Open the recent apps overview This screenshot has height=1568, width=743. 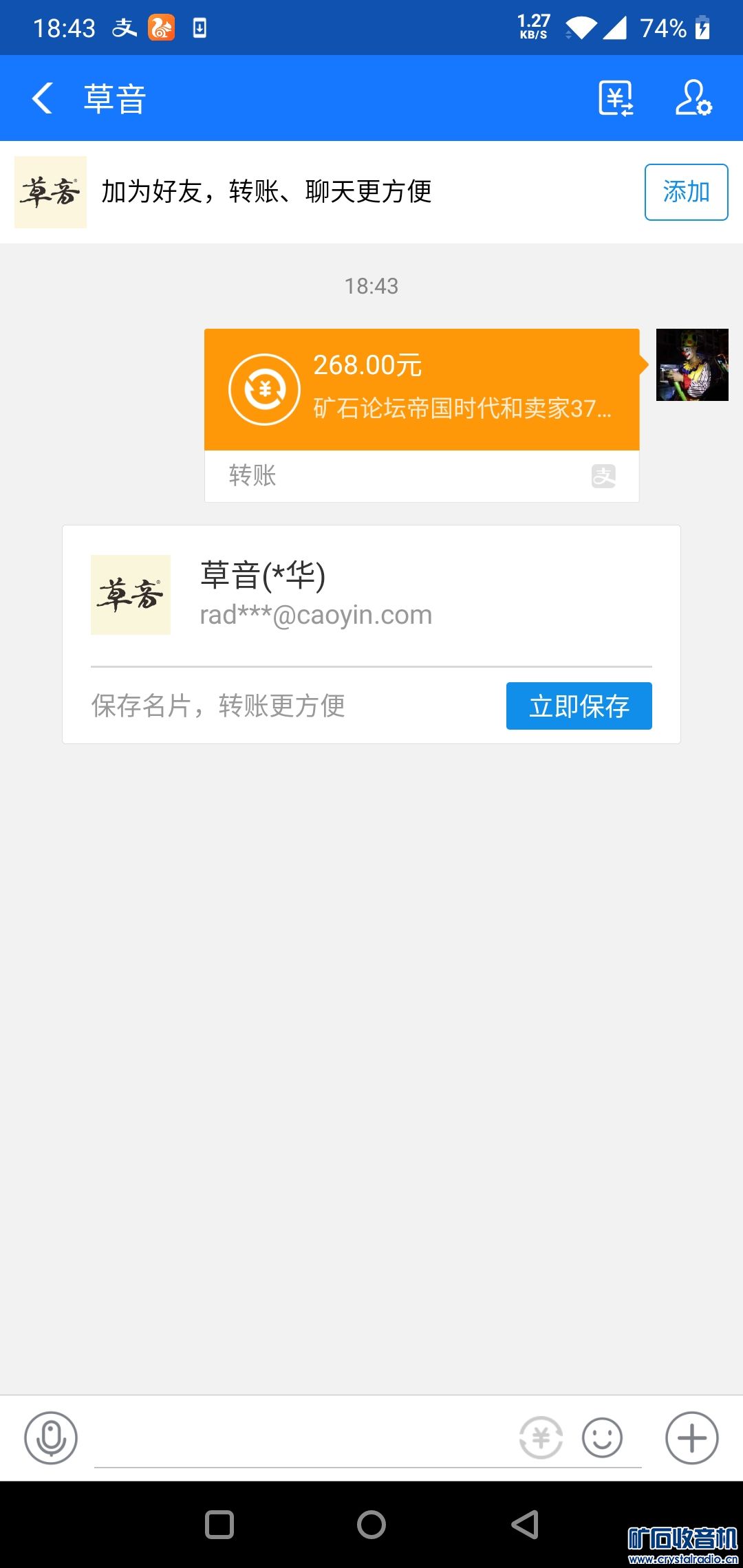[219, 1525]
